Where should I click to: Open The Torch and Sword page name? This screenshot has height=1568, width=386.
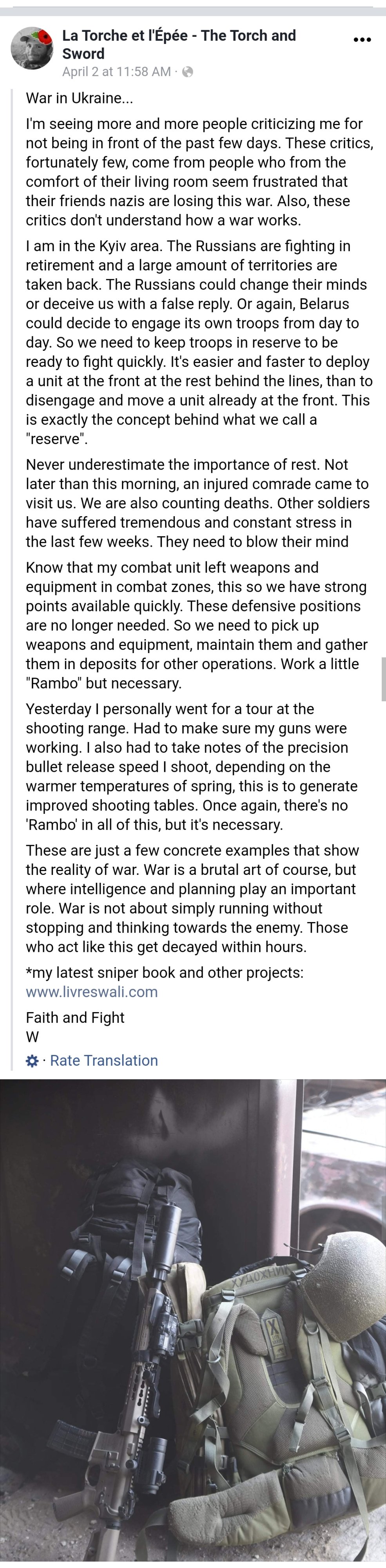pyautogui.click(x=178, y=44)
